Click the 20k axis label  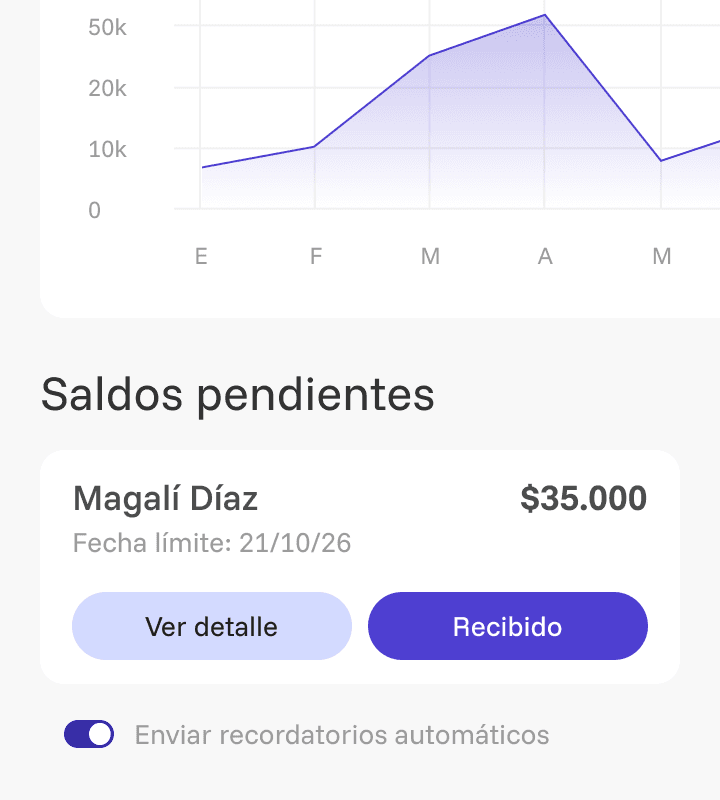pyautogui.click(x=106, y=89)
